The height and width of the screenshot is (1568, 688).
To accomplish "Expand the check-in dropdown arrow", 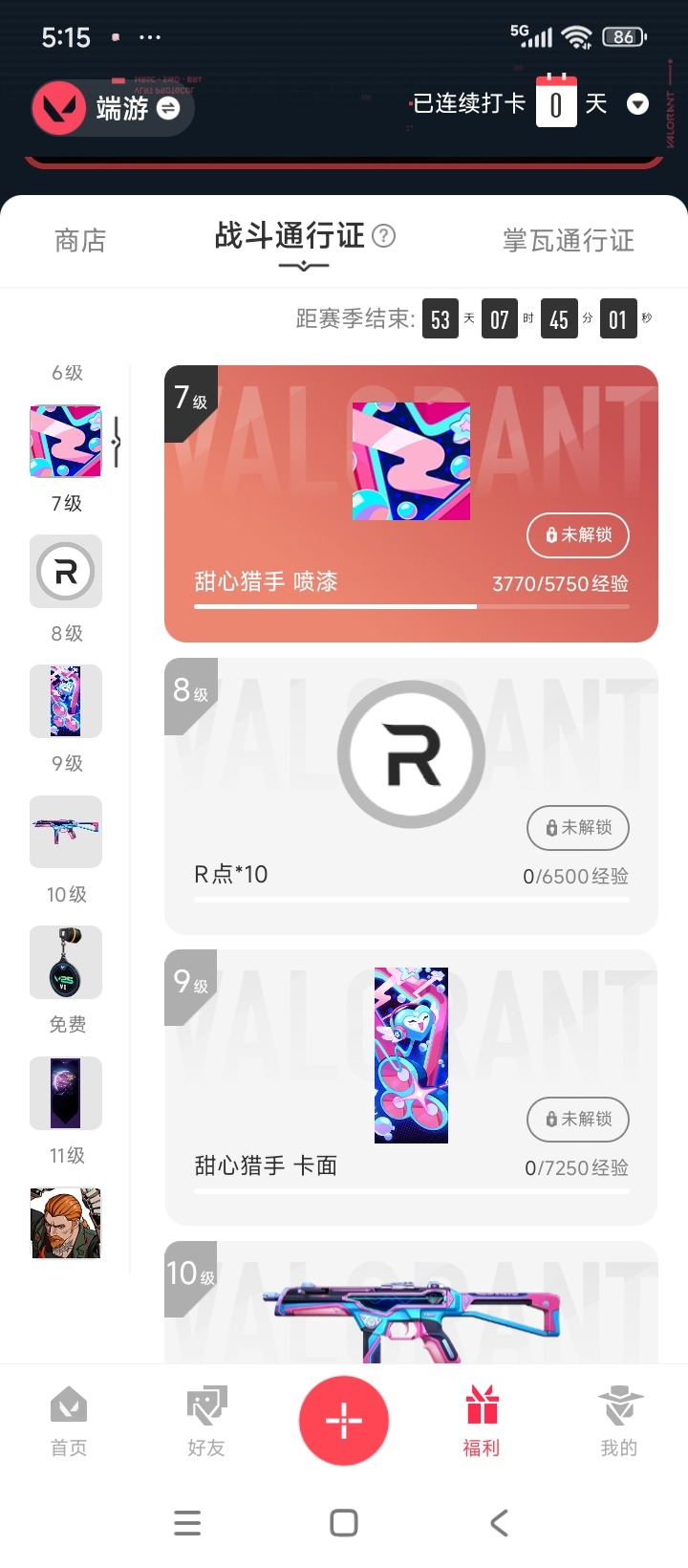I will (637, 104).
